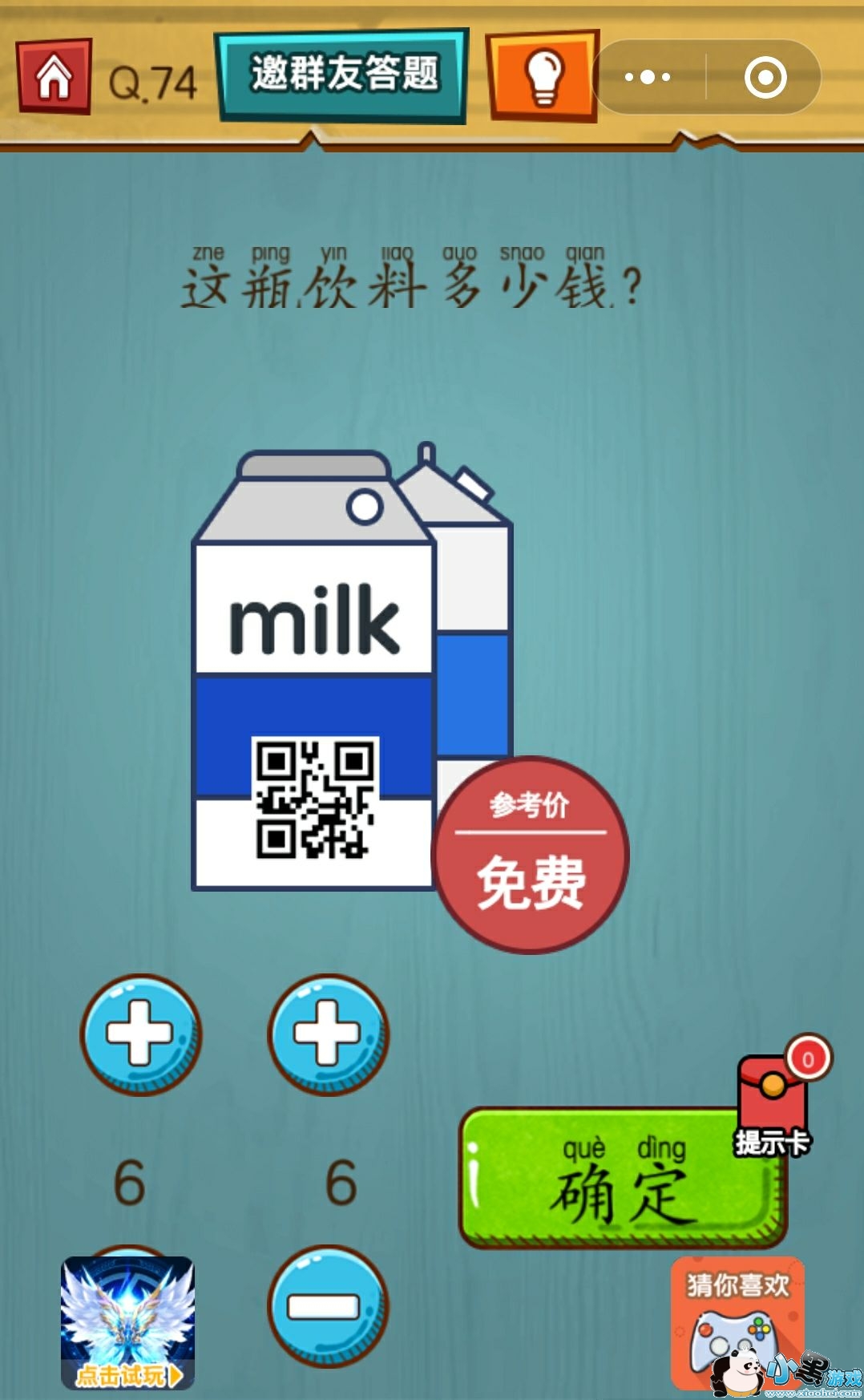Open the mini-program three-dots menu

pos(648,78)
